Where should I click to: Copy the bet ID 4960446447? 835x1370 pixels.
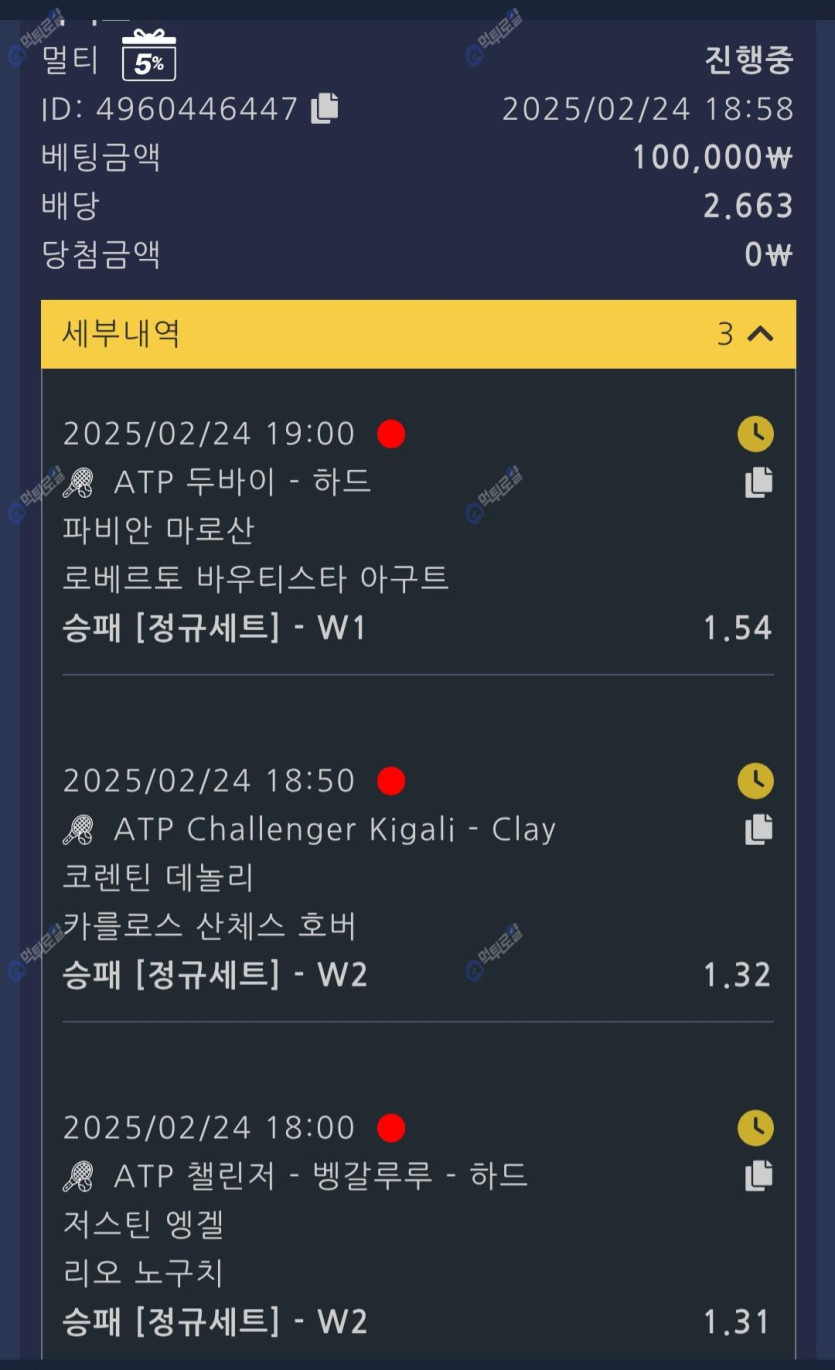point(325,108)
